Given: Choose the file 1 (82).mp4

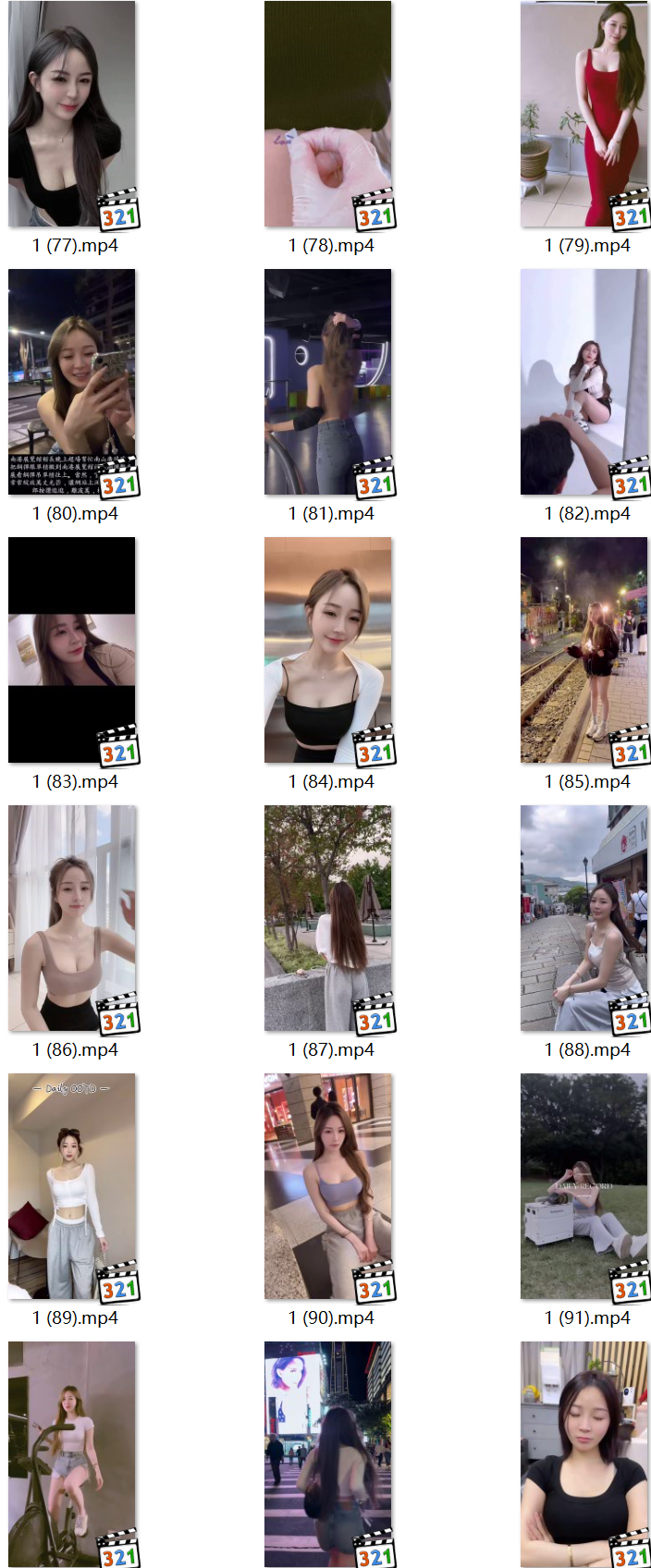Looking at the screenshot, I should [584, 383].
